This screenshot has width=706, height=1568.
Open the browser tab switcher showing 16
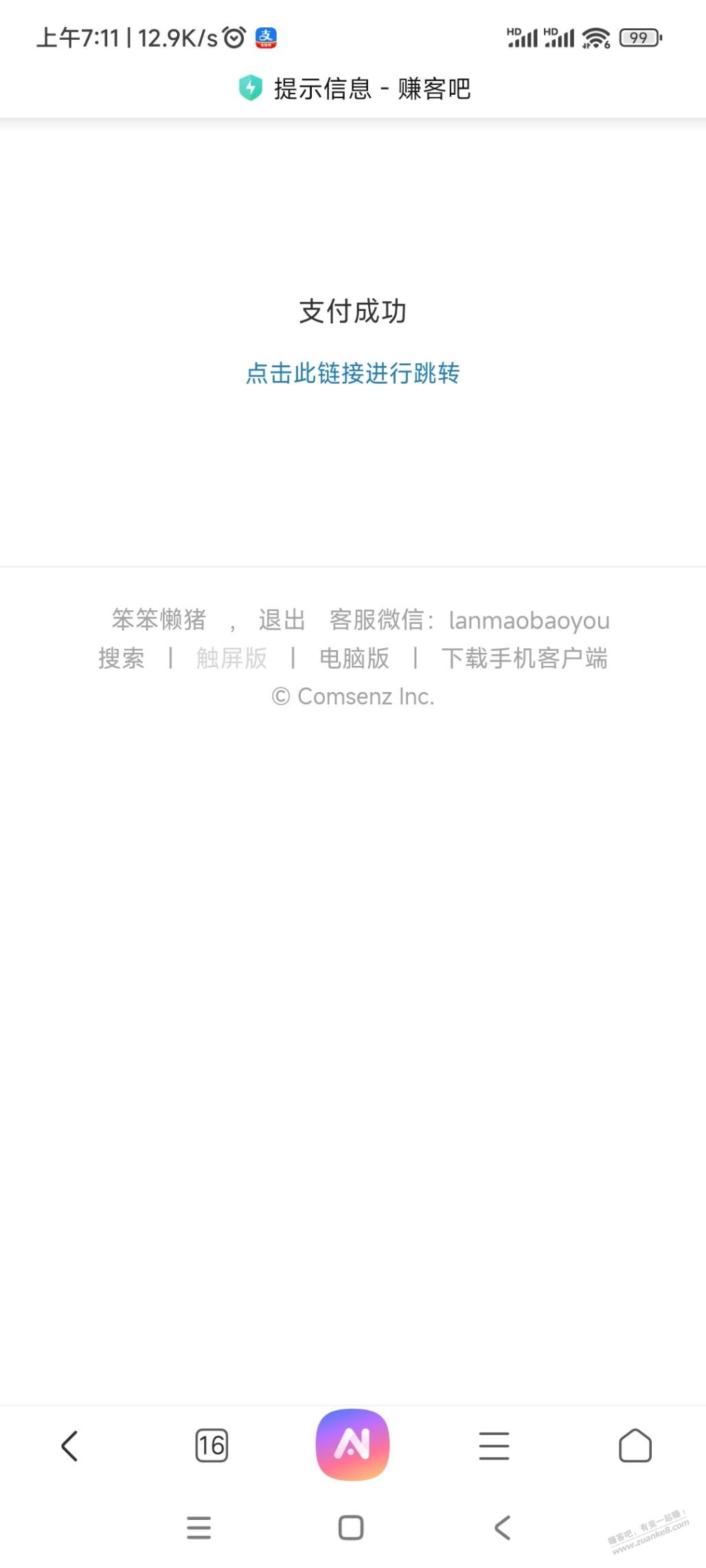pyautogui.click(x=212, y=1446)
